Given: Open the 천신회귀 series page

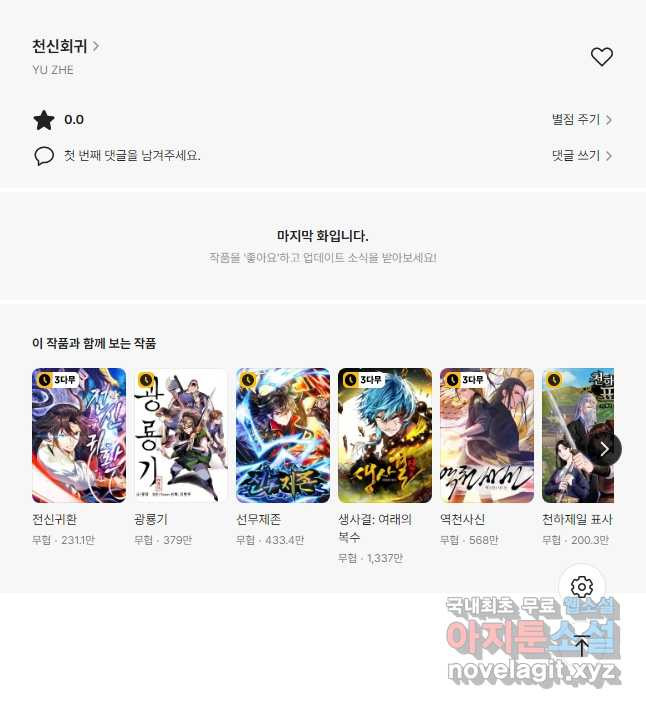Looking at the screenshot, I should [x=65, y=46].
